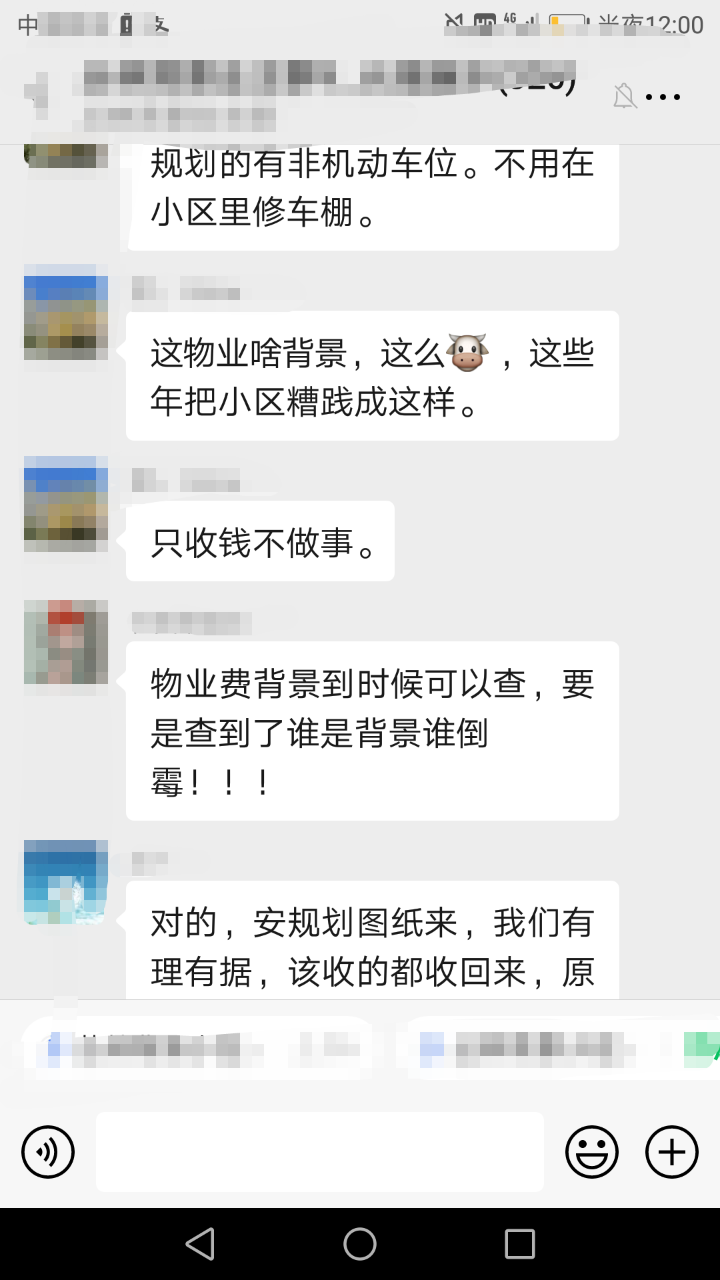This screenshot has width=720, height=1280.
Task: Open the plus attachment menu
Action: [672, 1152]
